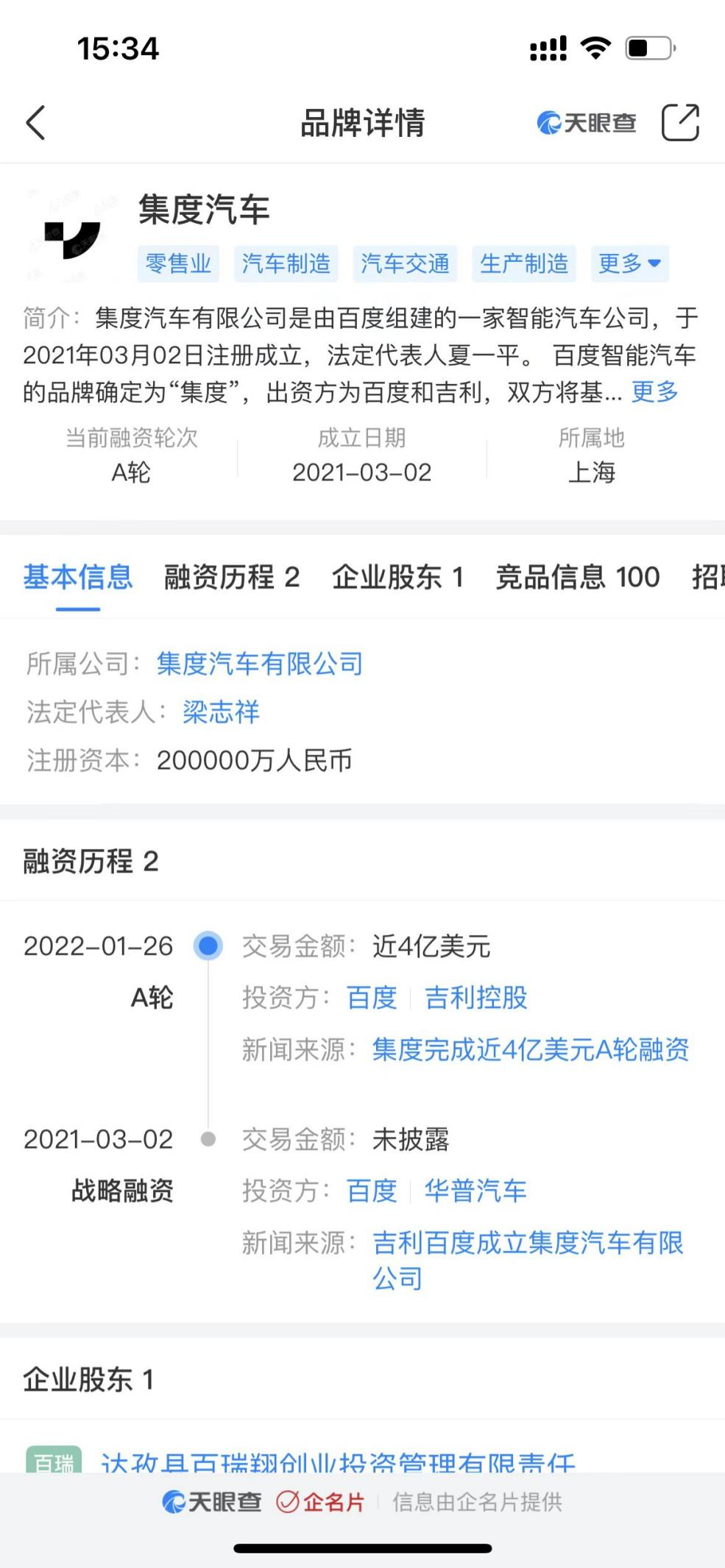Open 百度 investor in A轮 round
Viewport: 725px width, 1568px height.
[x=372, y=998]
